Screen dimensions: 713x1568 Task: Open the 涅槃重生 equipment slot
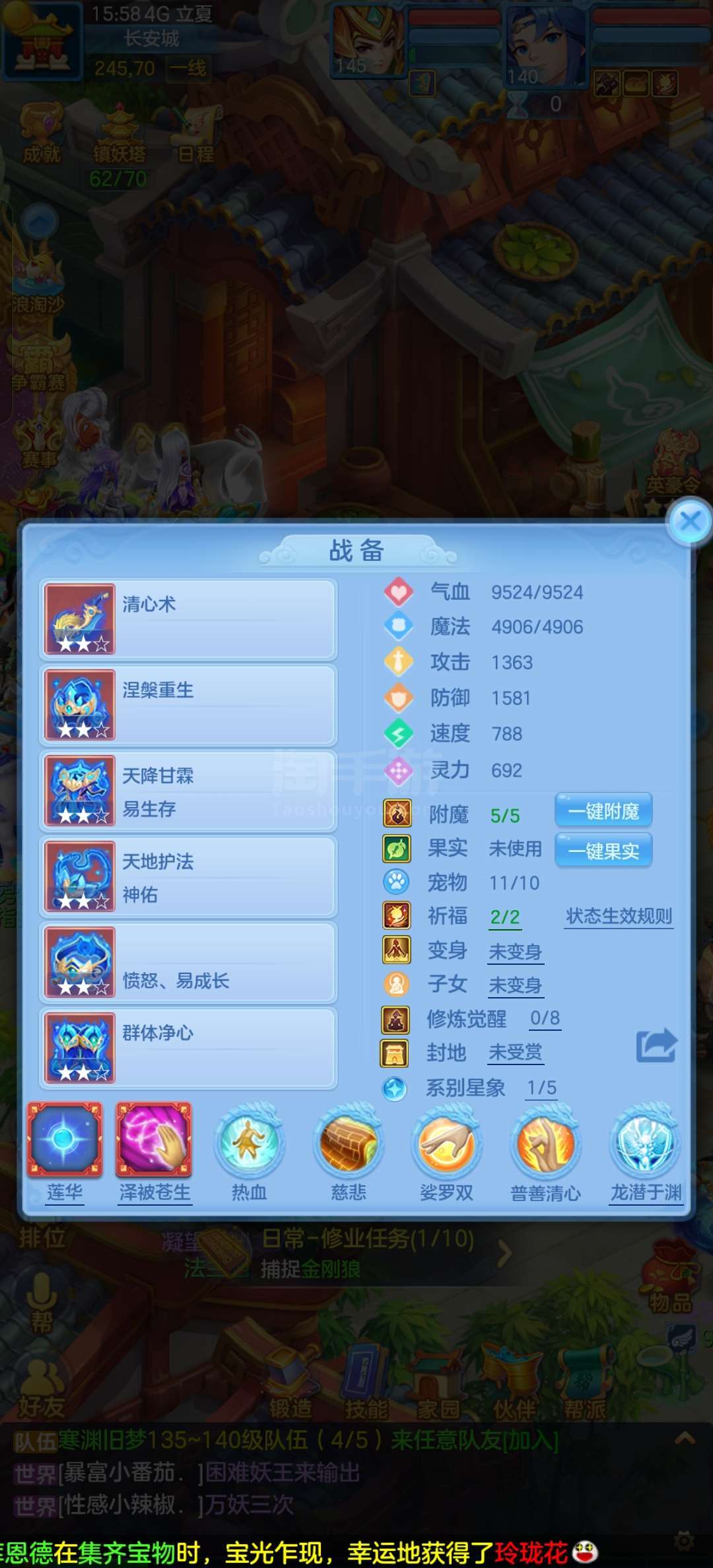click(188, 705)
